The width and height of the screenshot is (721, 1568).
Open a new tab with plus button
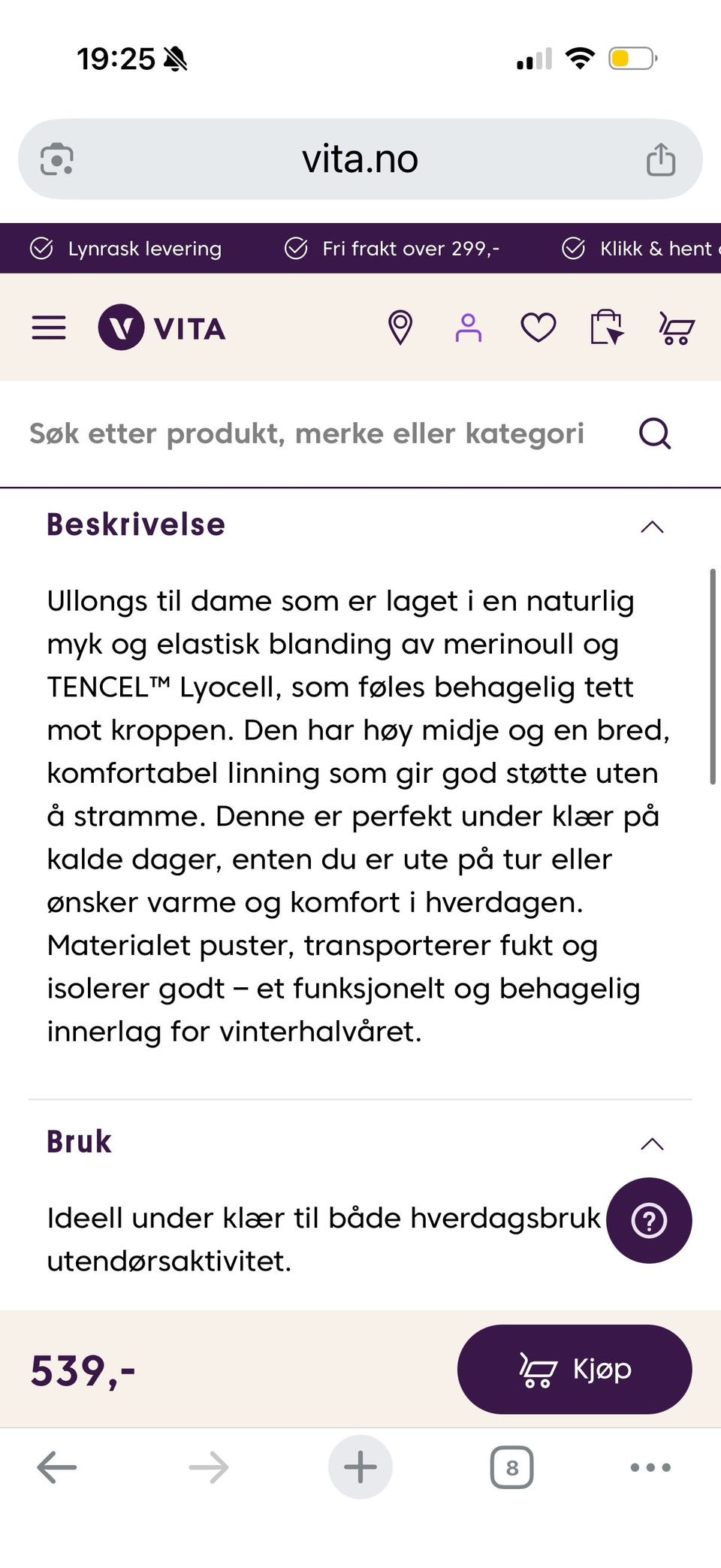click(x=360, y=1466)
